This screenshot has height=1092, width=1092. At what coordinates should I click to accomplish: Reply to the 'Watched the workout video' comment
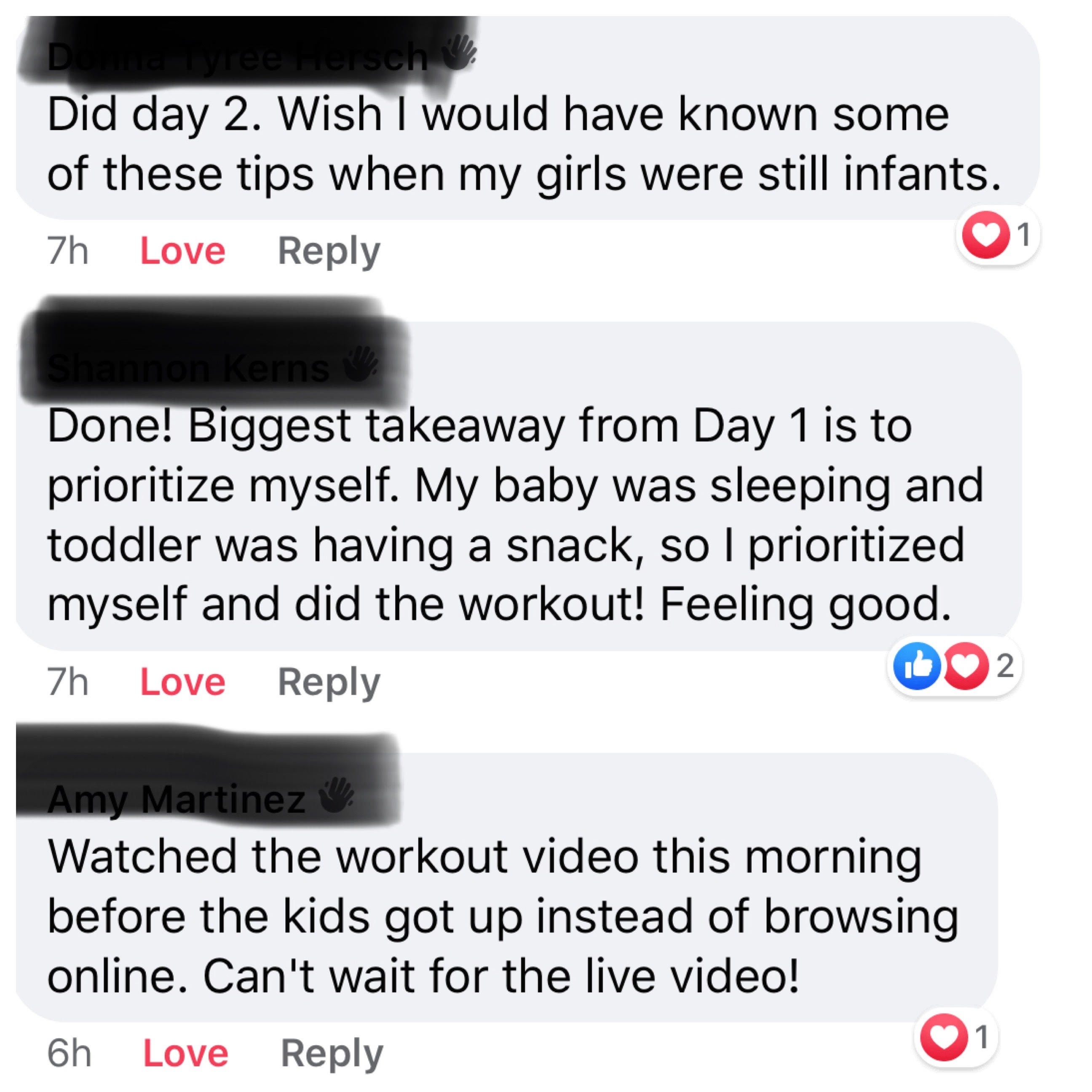point(332,1053)
